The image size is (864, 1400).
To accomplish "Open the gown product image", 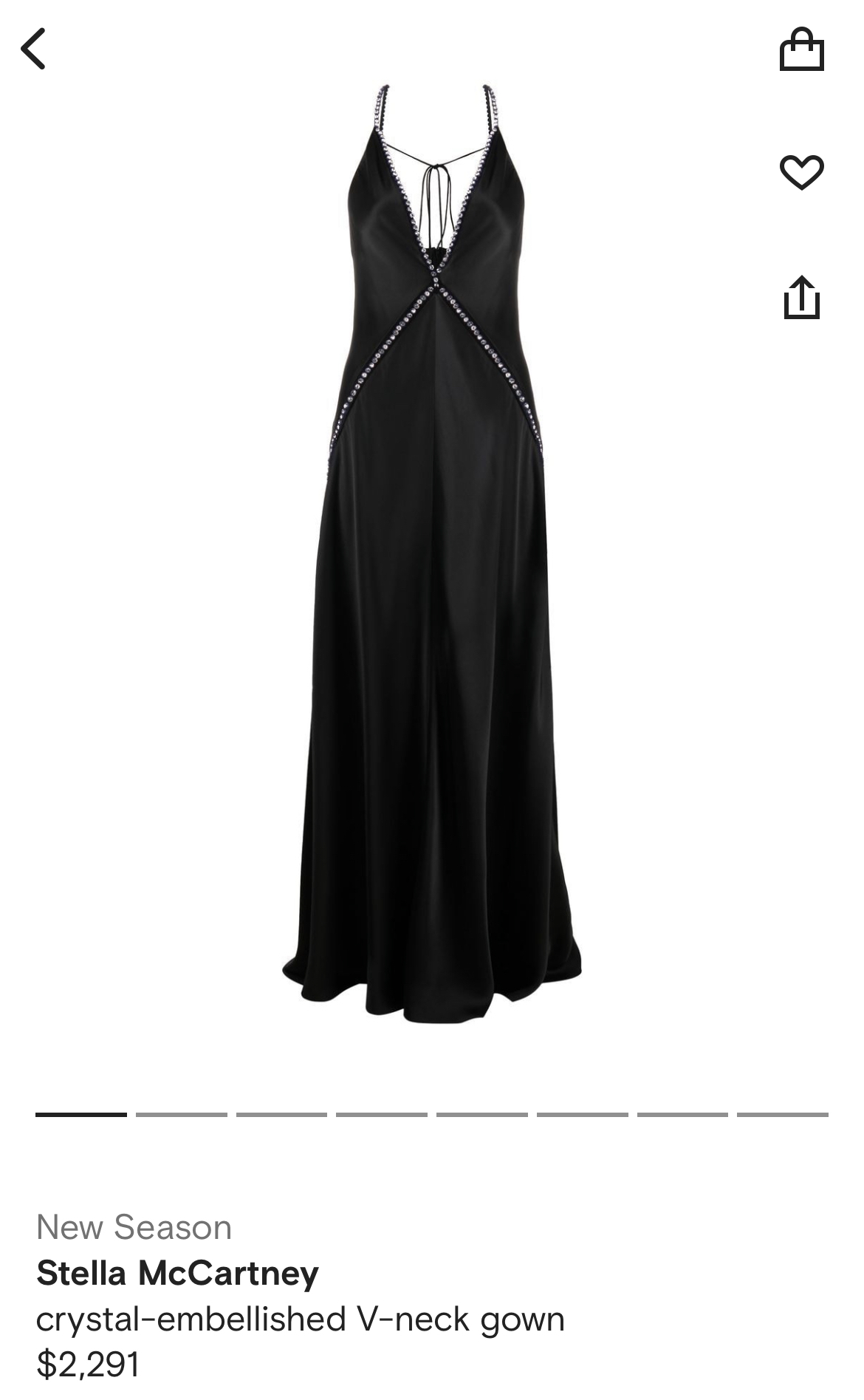I will [x=432, y=553].
